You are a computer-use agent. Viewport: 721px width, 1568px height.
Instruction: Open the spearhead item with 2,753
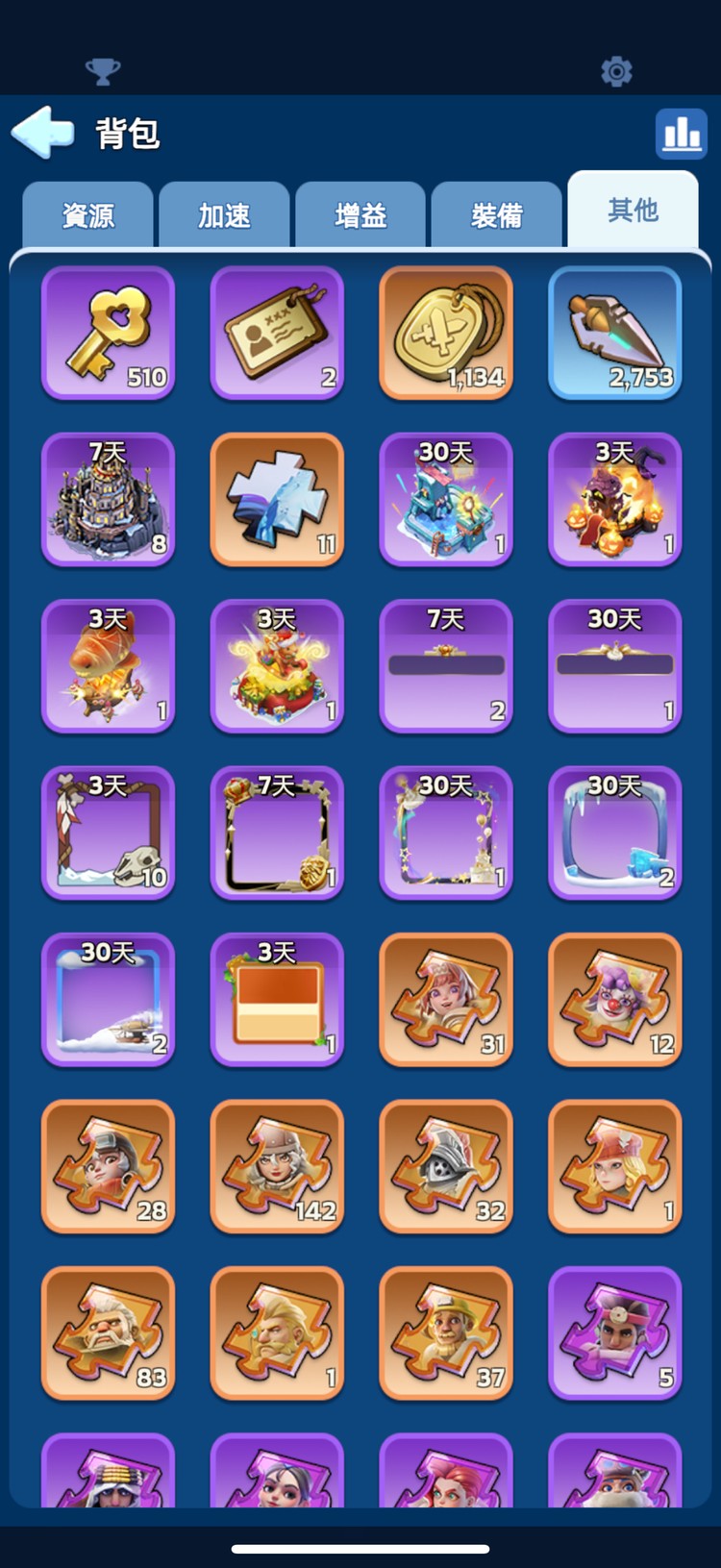[615, 333]
